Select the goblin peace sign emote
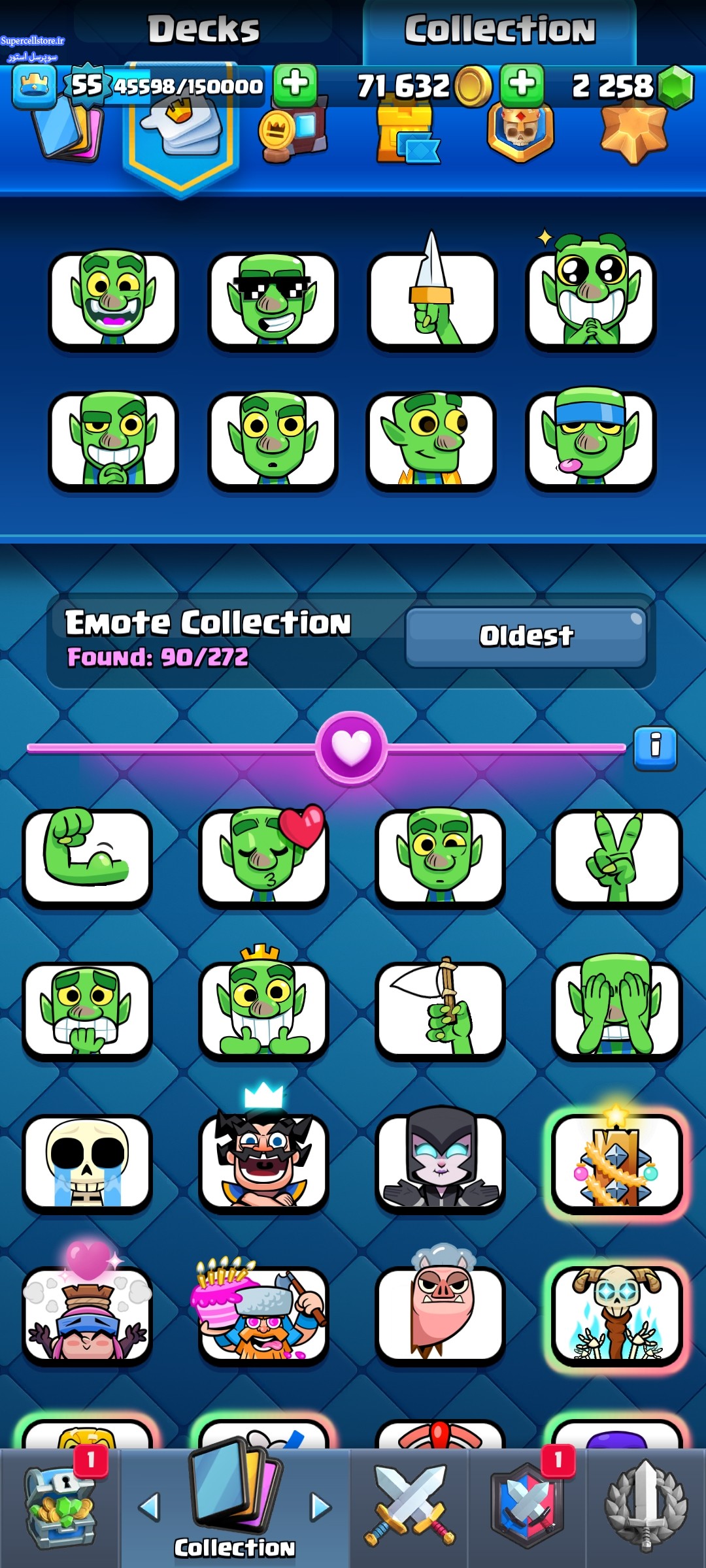This screenshot has width=706, height=1568. [x=617, y=857]
